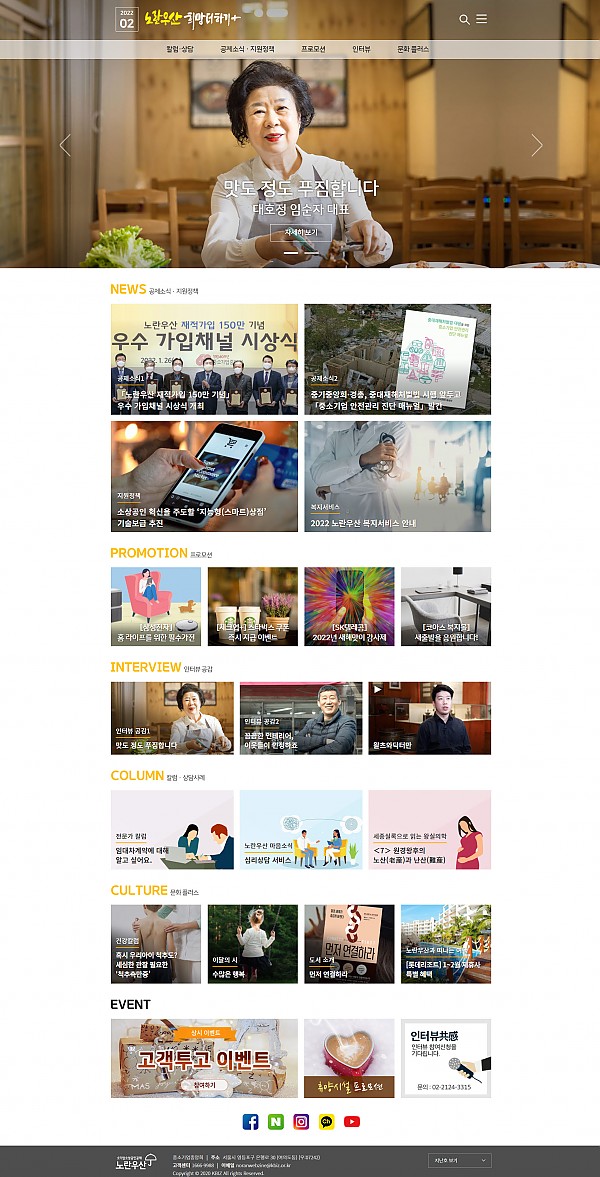Switch to the 공제소식·지원정책 menu tab

pos(247,48)
